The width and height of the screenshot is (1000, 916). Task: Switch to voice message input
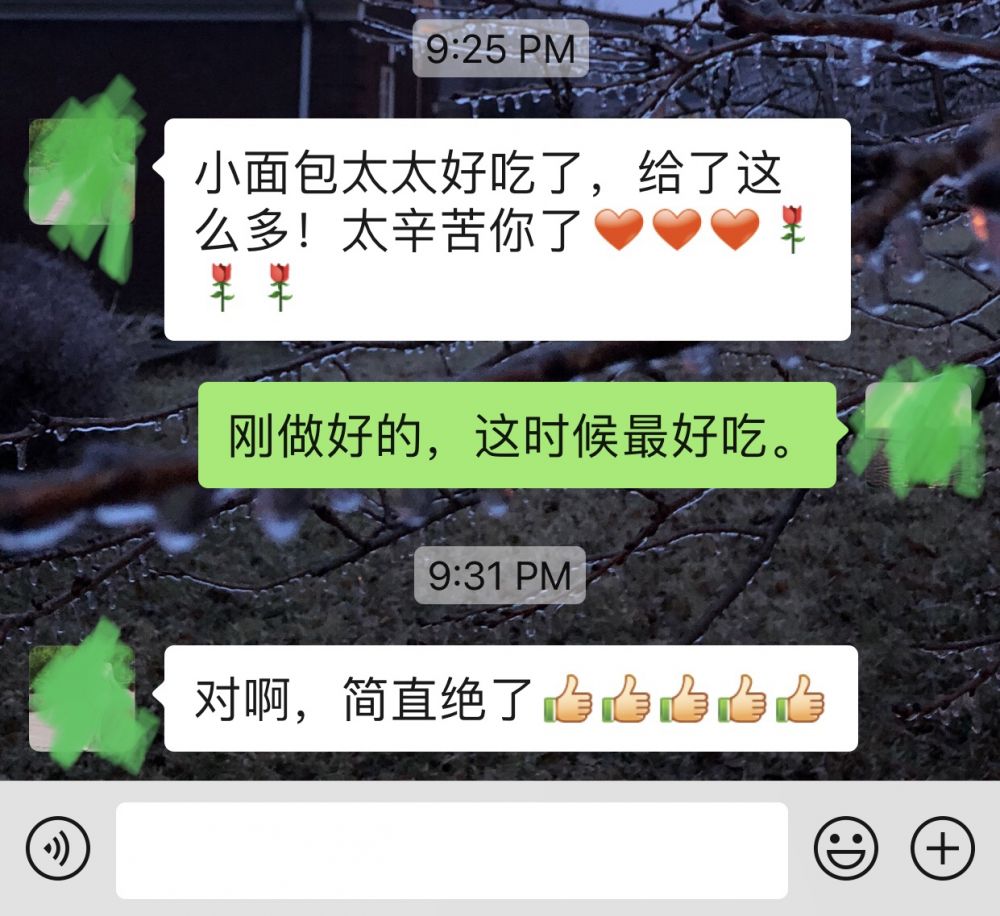coord(58,848)
